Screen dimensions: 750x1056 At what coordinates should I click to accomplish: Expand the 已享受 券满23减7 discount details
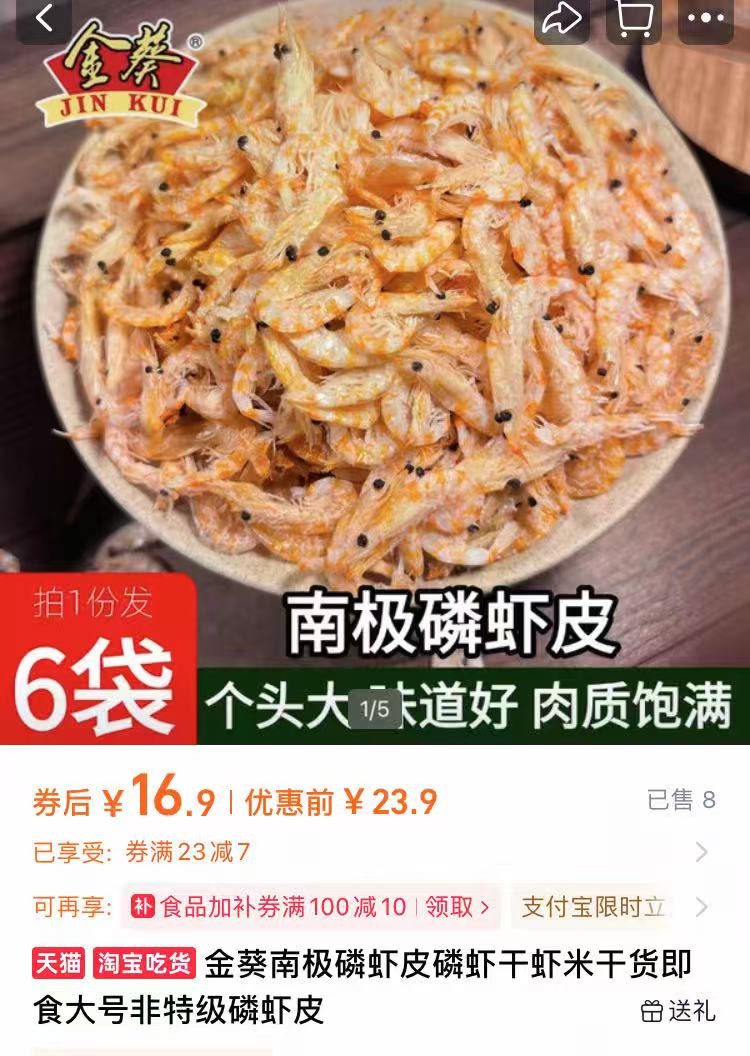pyautogui.click(x=701, y=852)
